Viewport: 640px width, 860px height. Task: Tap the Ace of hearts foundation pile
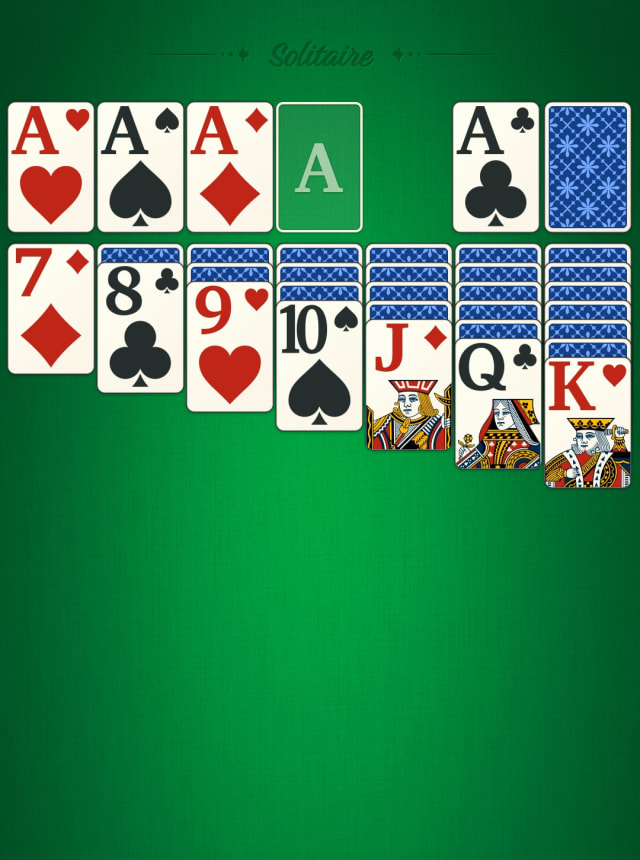pos(51,167)
